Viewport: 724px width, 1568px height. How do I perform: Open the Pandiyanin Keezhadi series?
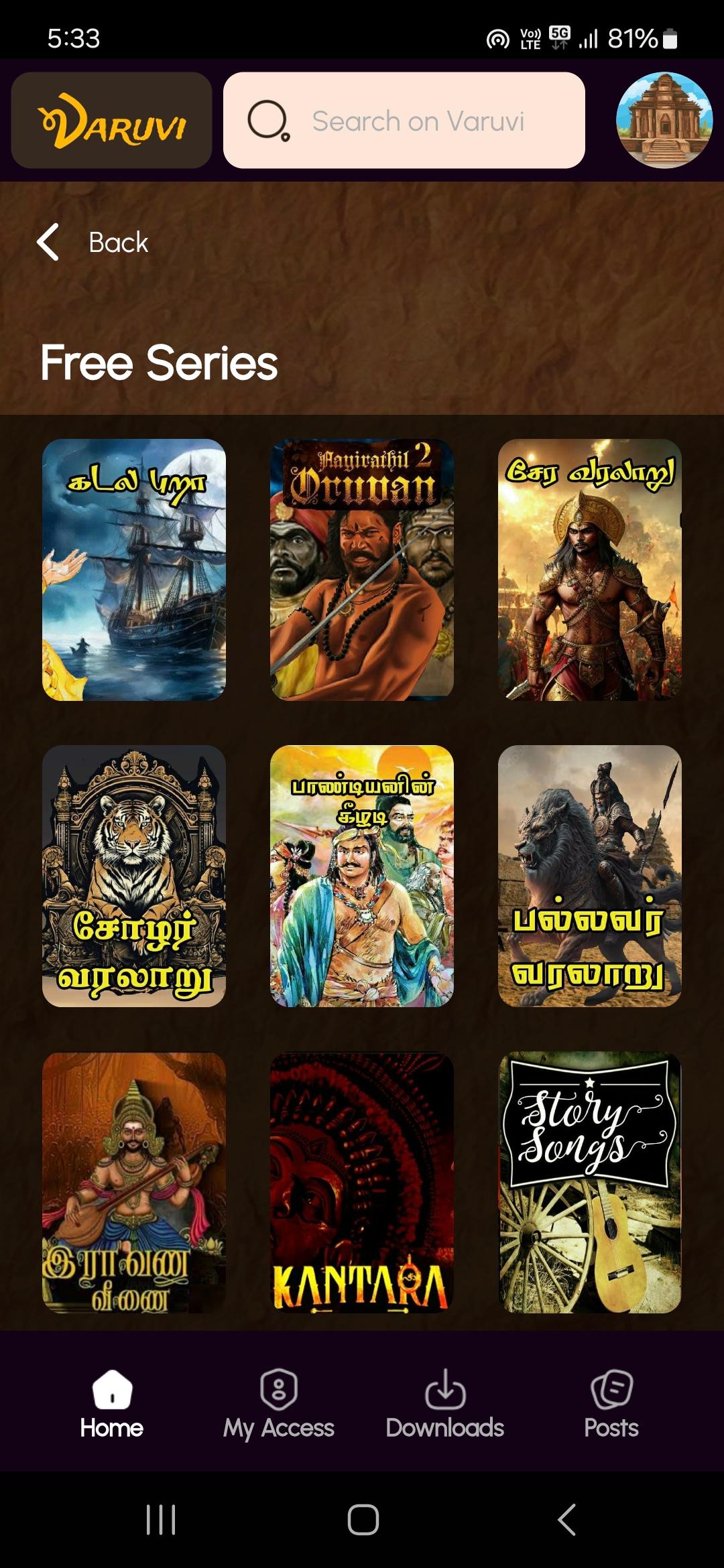(x=362, y=876)
